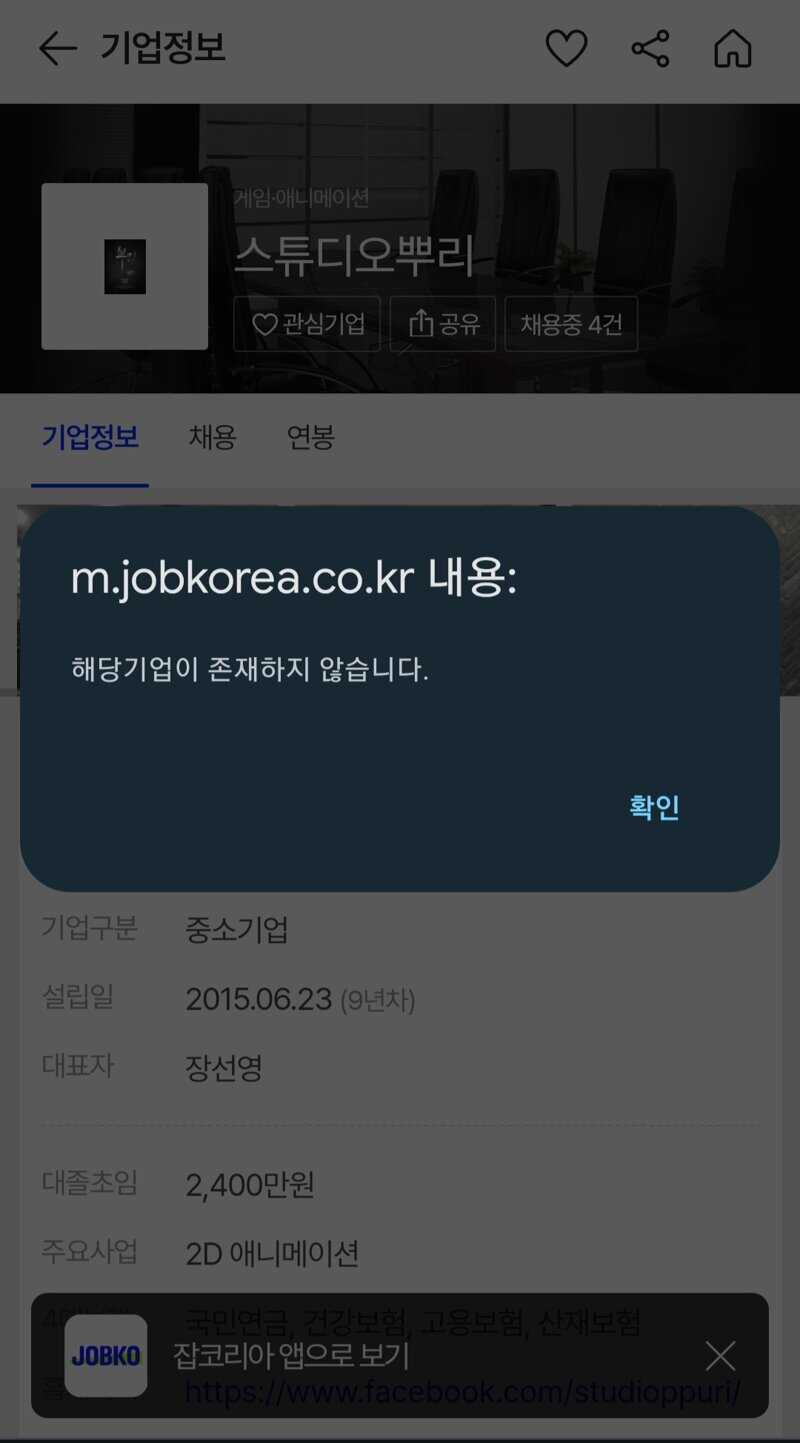The width and height of the screenshot is (800, 1443).
Task: Switch to the 연봉 tab
Action: (310, 438)
